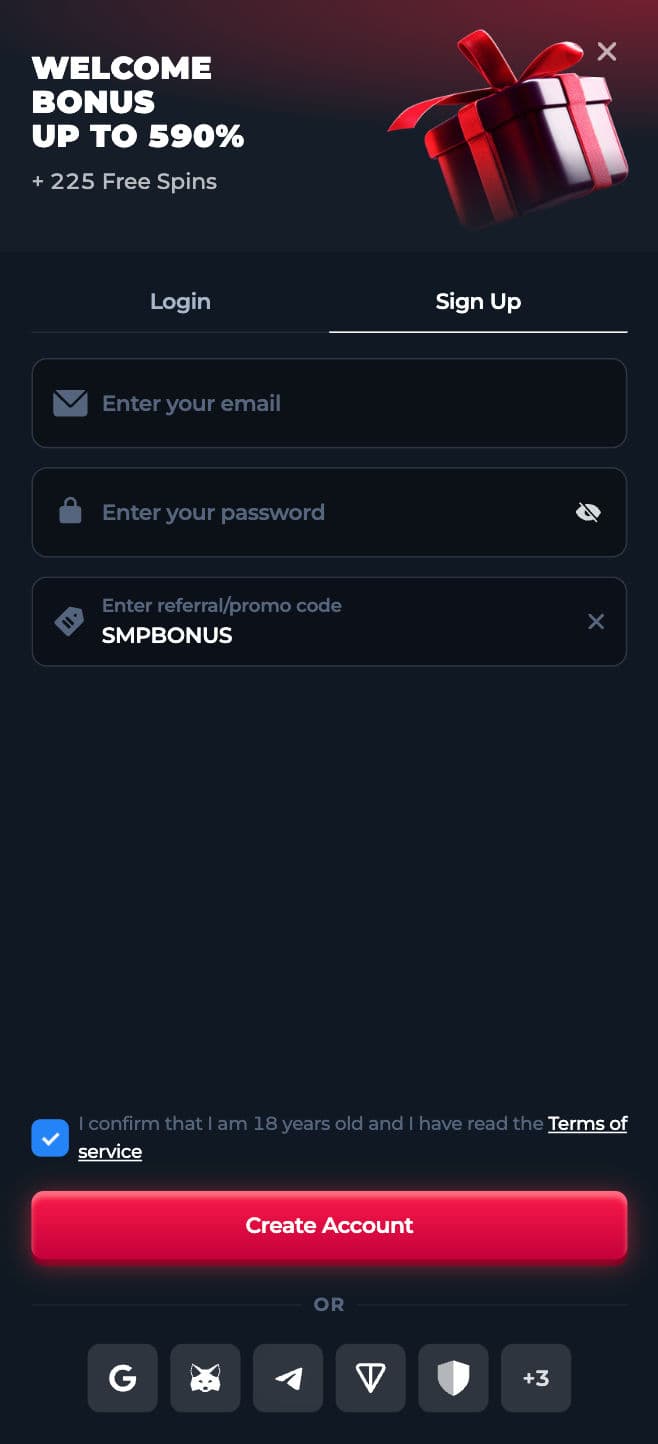Toggle password visibility eye icon

pos(588,513)
